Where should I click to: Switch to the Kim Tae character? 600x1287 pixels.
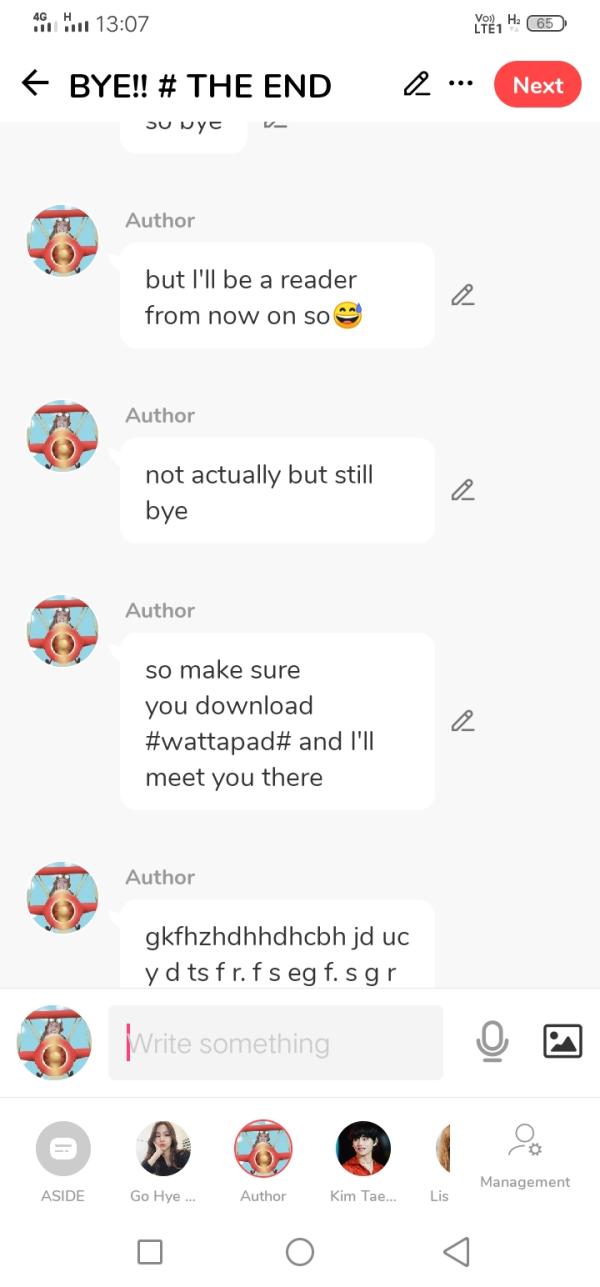(363, 1158)
